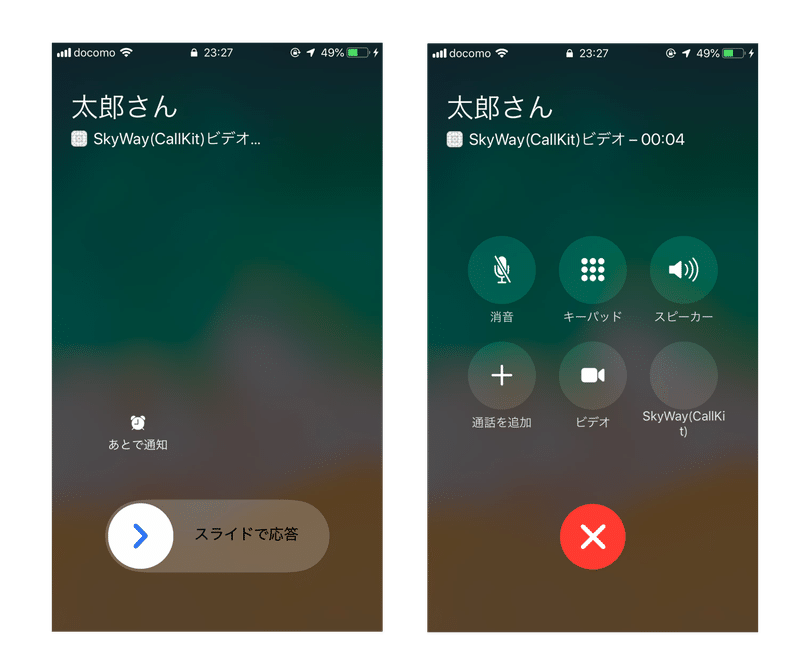End the call with the red button

pyautogui.click(x=593, y=537)
